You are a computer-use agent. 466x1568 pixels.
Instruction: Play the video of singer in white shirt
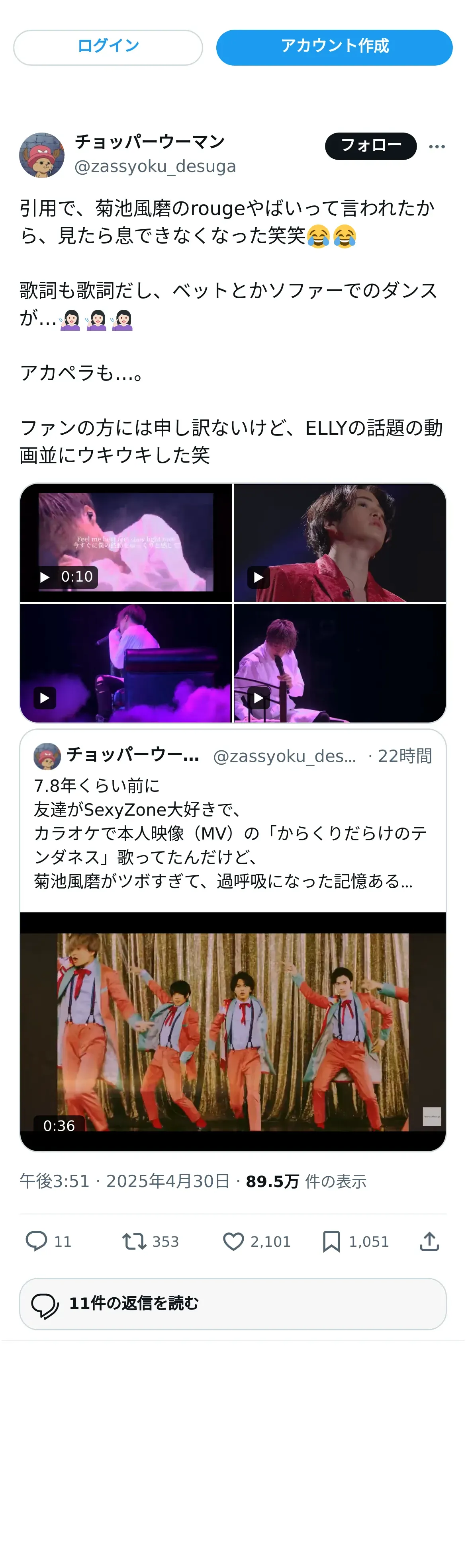[340, 663]
